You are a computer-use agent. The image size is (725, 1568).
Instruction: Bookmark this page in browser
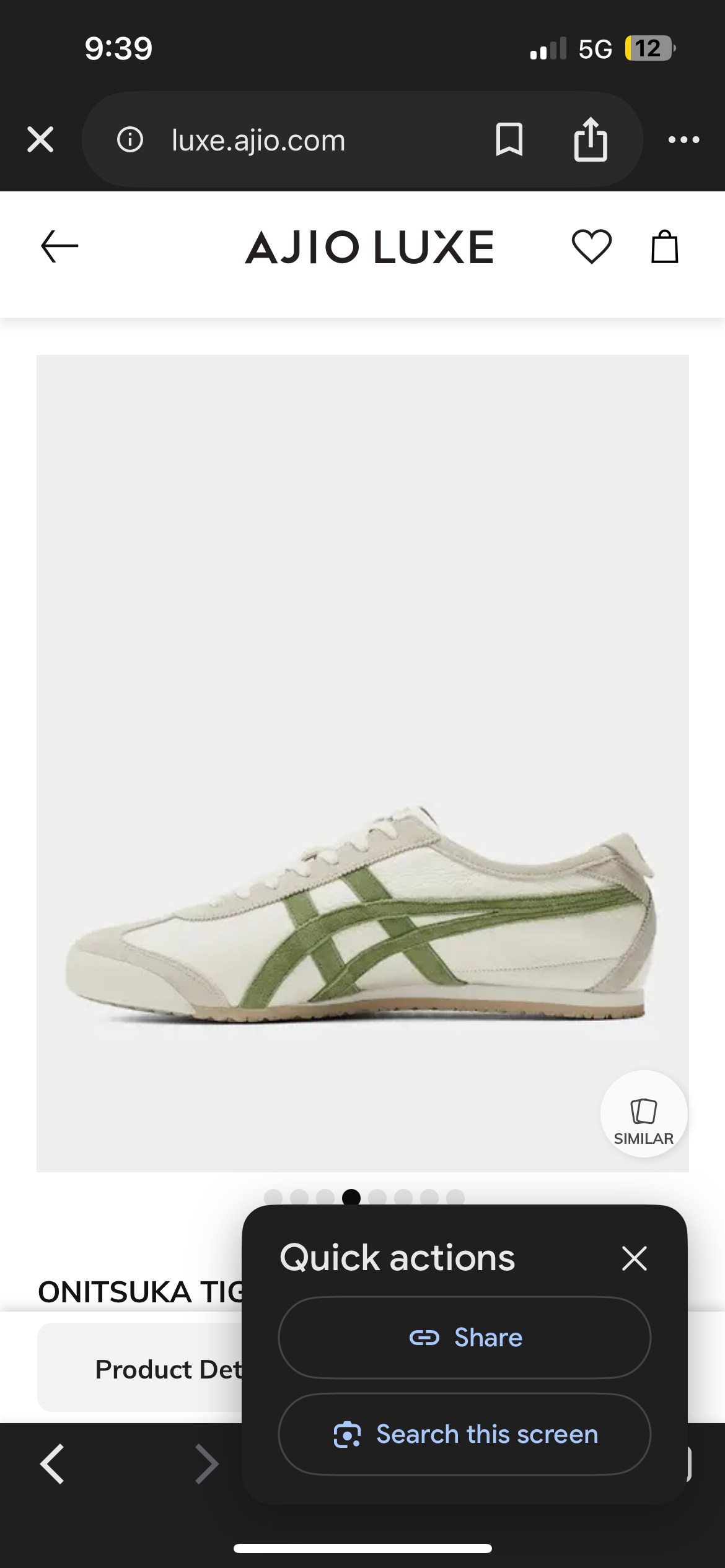[x=509, y=140]
